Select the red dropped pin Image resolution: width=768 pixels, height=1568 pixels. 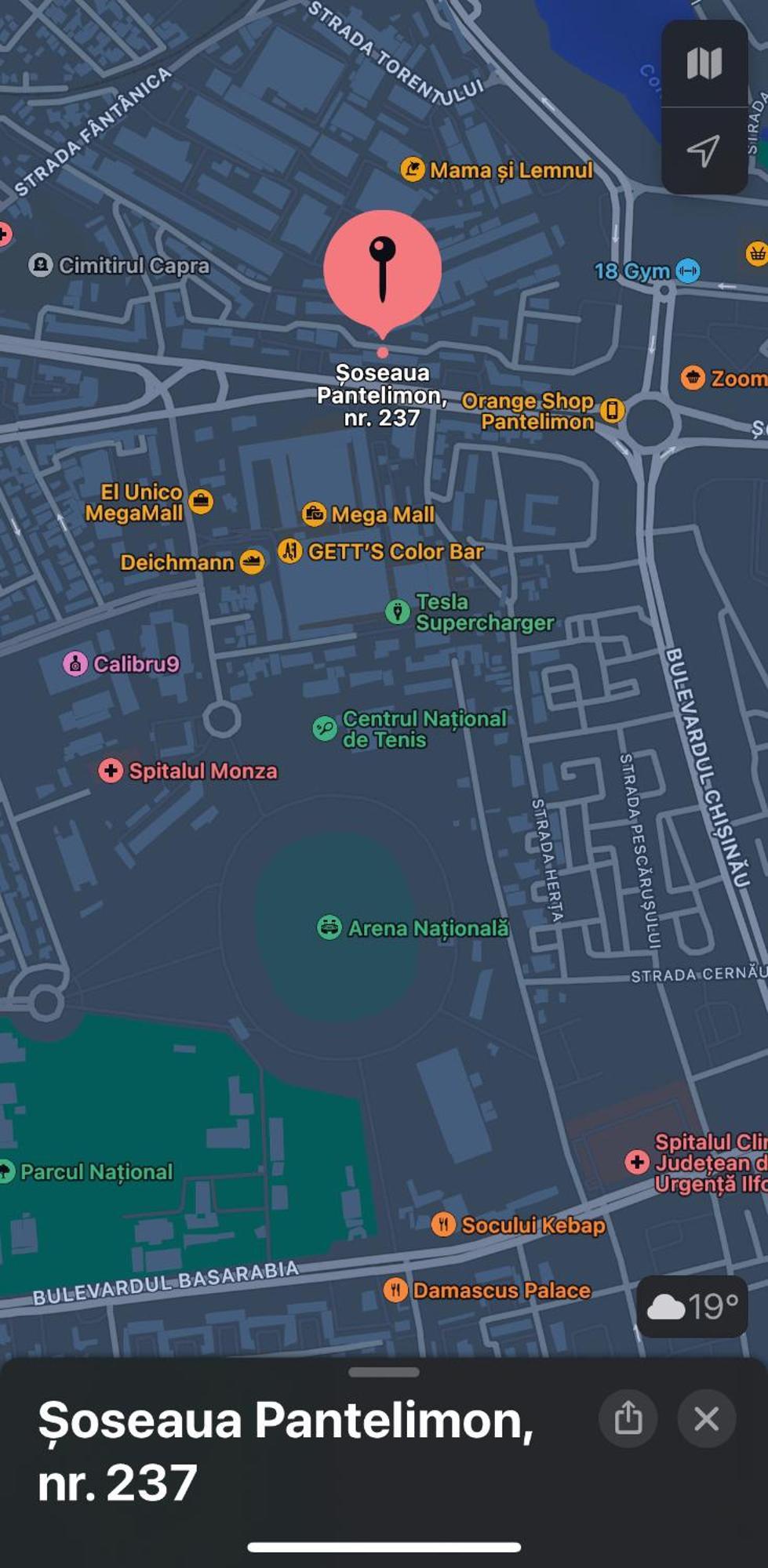(382, 267)
